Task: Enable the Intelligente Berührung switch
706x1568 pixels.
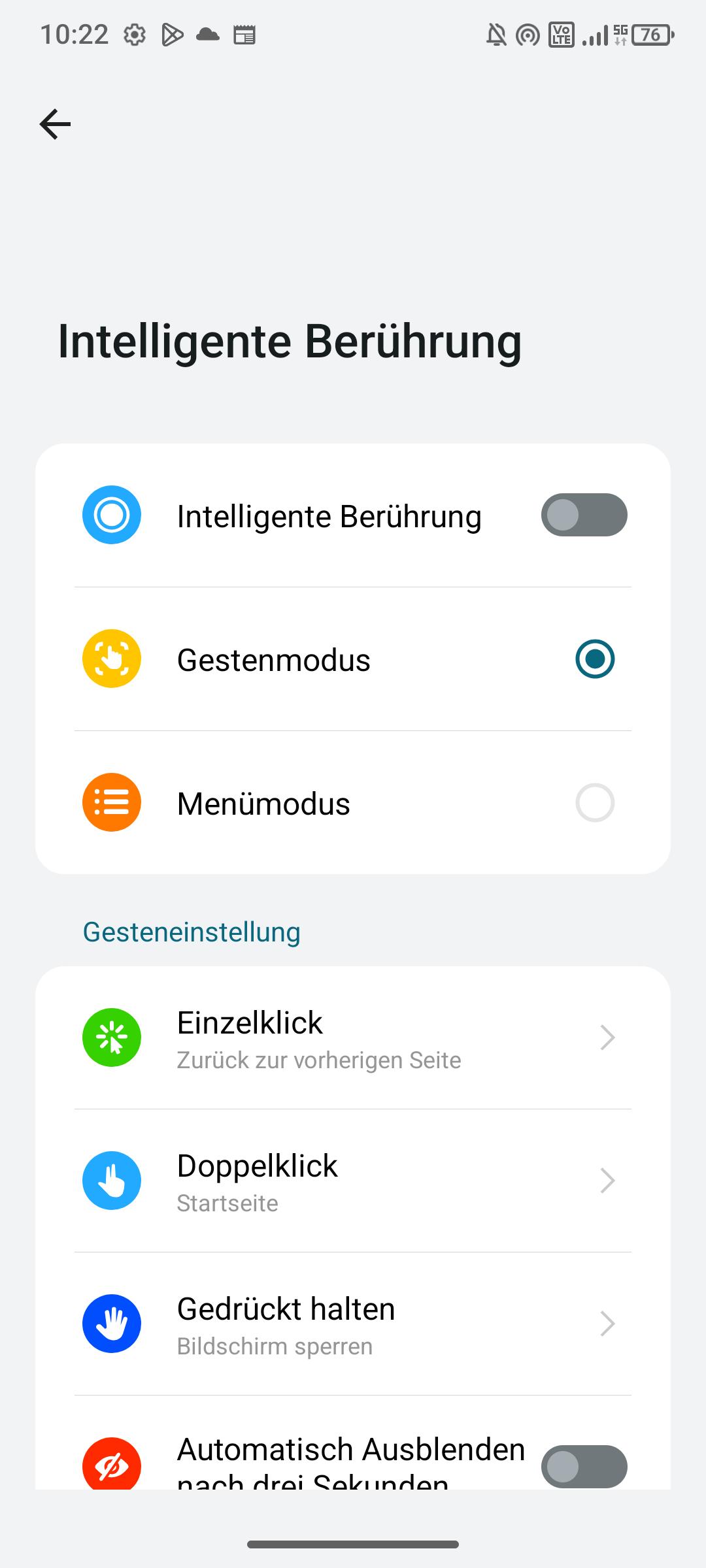Action: coord(583,515)
